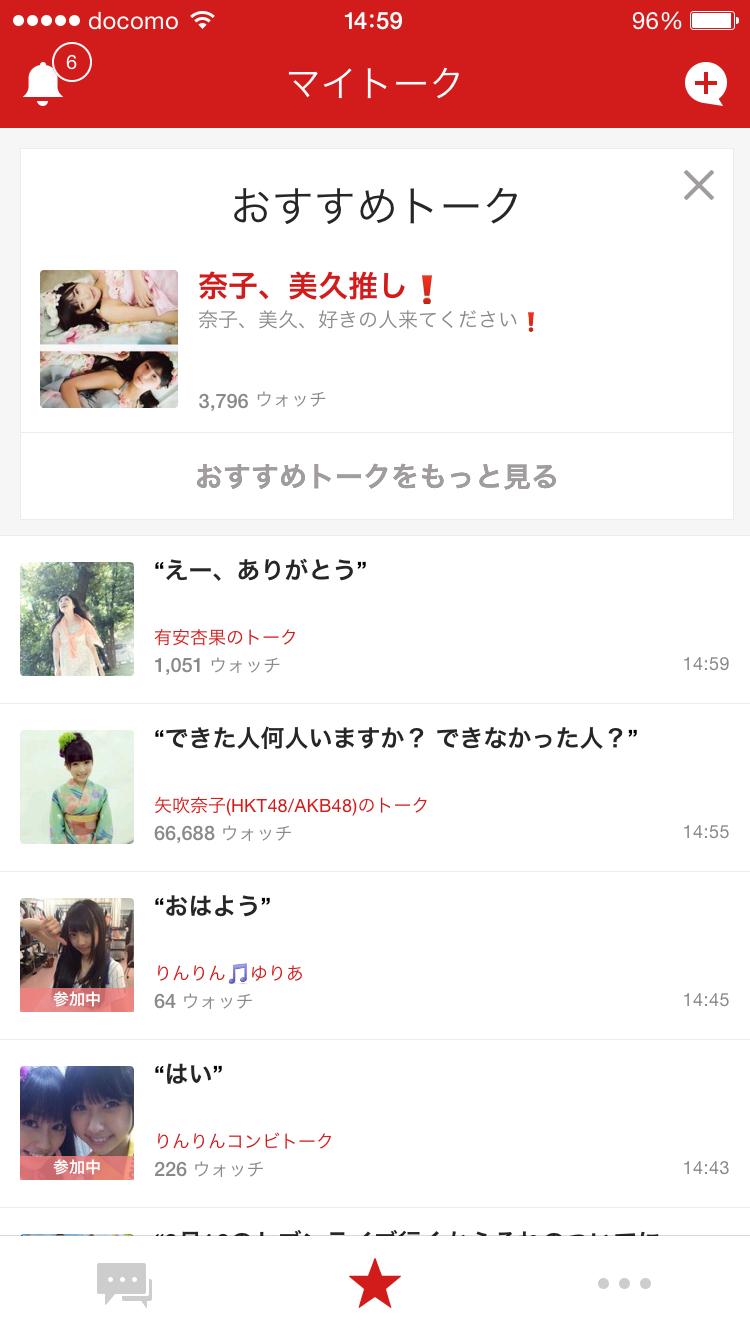Open the notifications bell
750x1334 pixels.
pyautogui.click(x=44, y=84)
